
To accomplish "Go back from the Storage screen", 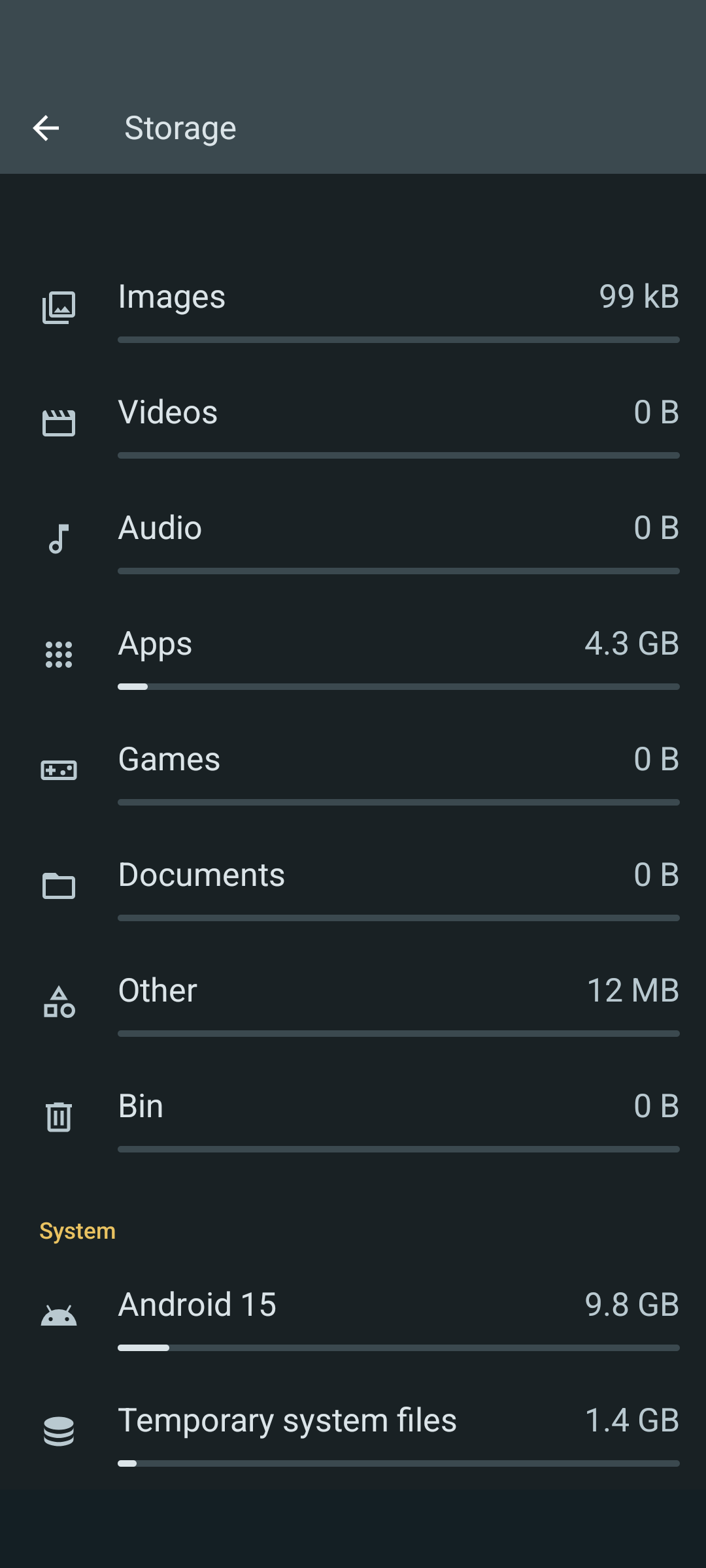I will (46, 128).
